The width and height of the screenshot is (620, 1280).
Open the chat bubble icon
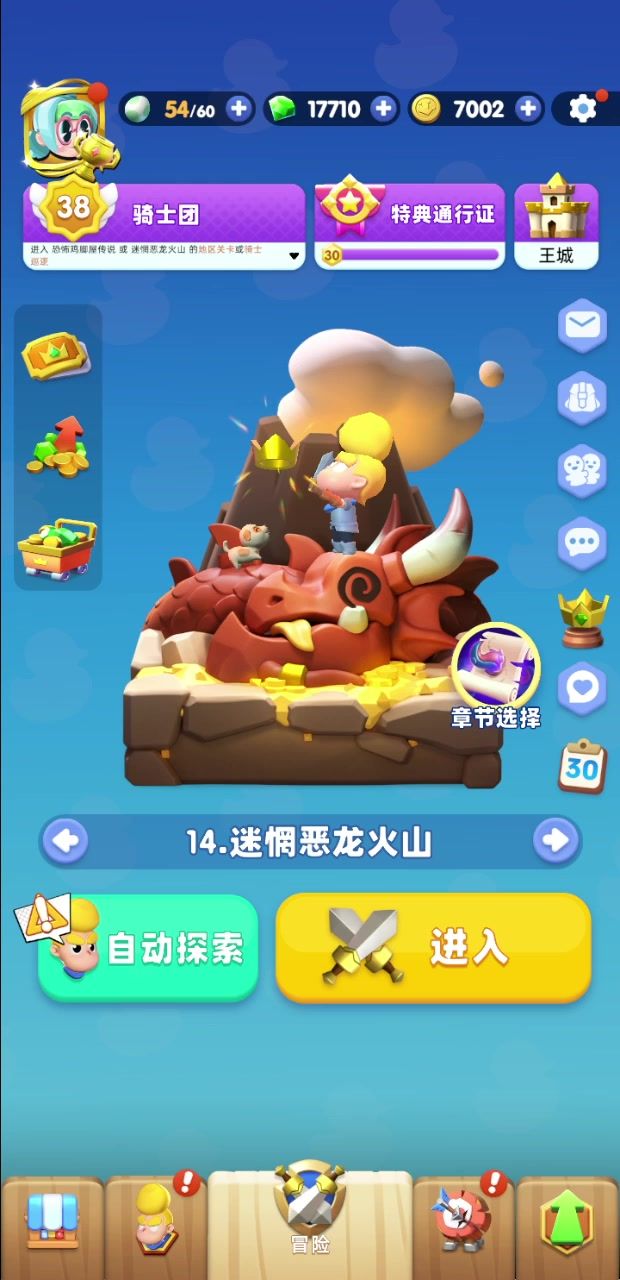pos(581,543)
